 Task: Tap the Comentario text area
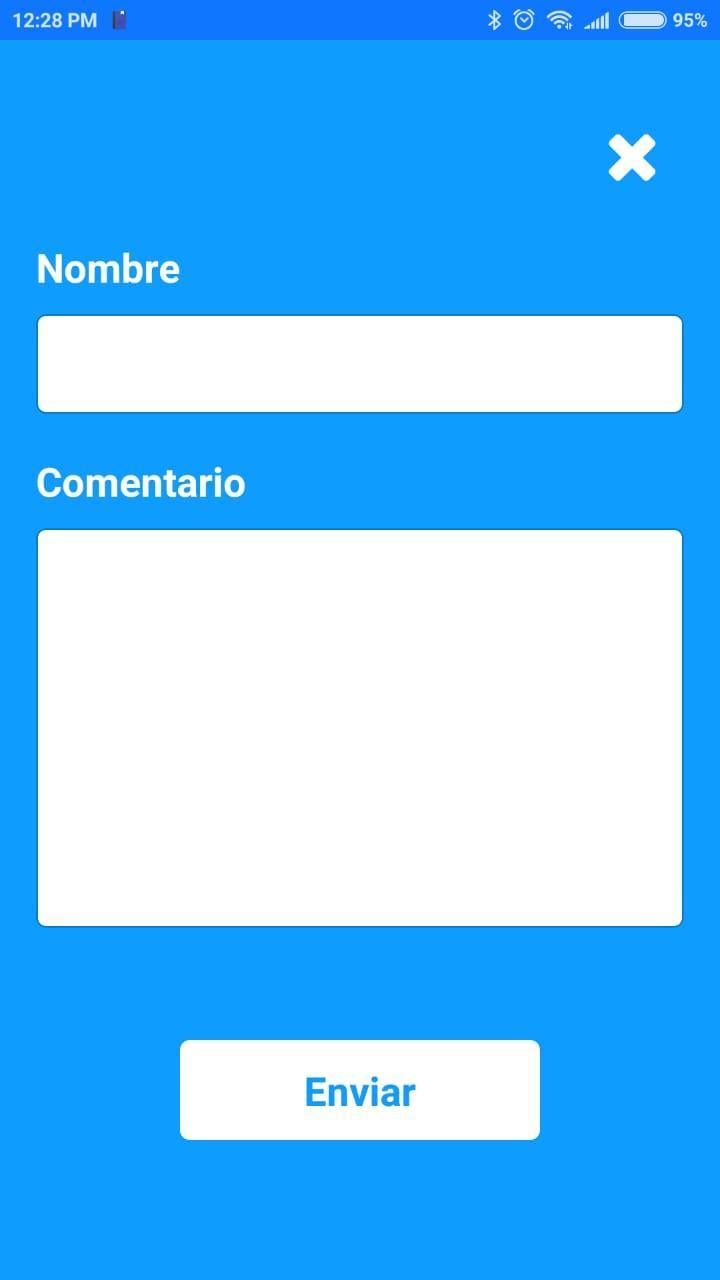tap(360, 727)
